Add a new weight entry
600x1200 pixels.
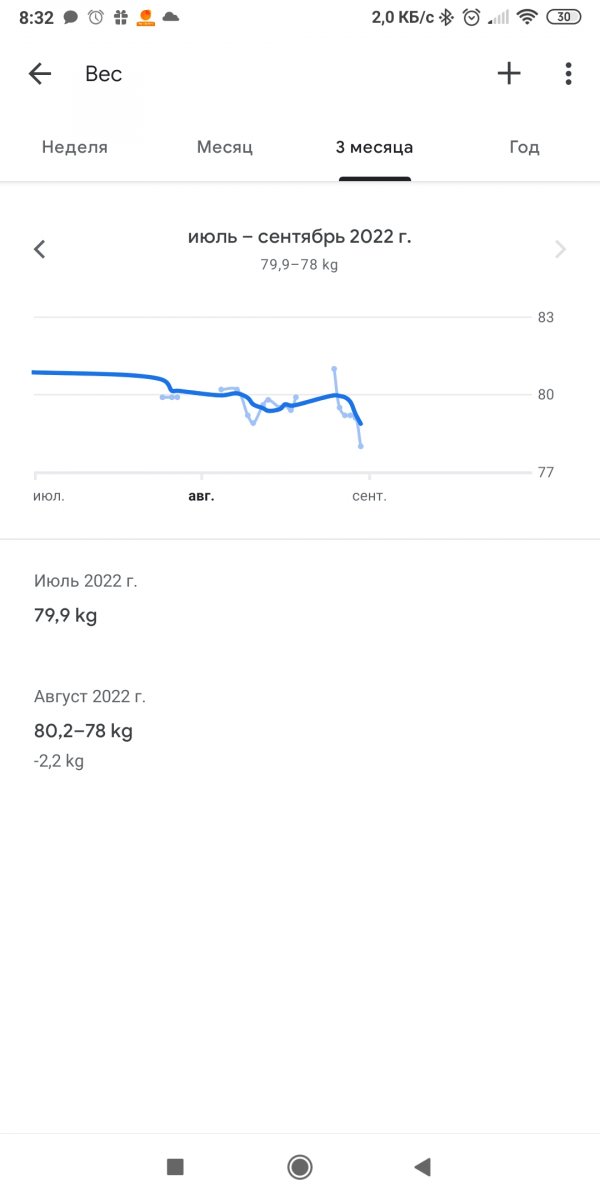click(x=509, y=73)
